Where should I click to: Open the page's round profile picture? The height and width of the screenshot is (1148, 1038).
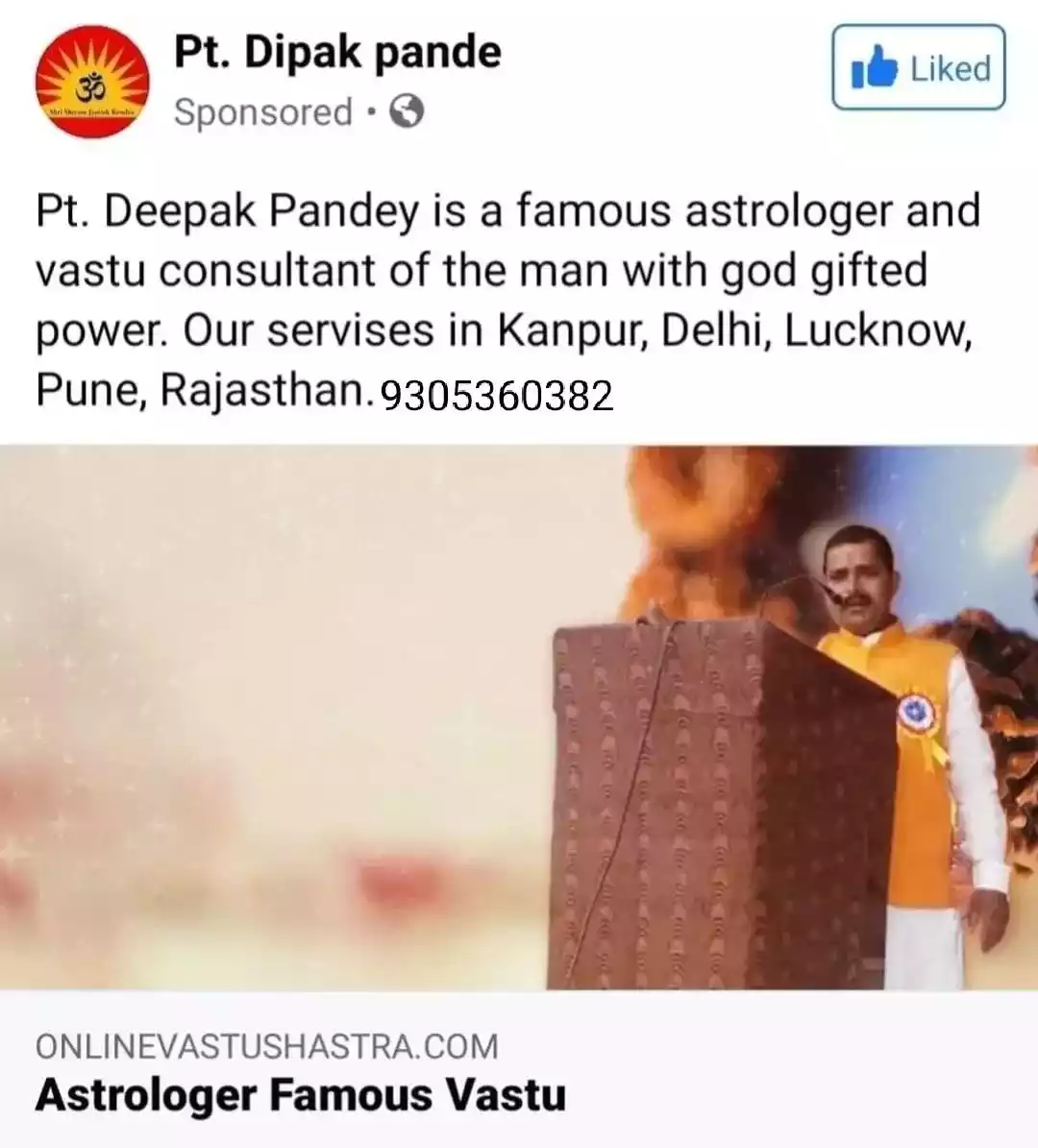[x=92, y=83]
